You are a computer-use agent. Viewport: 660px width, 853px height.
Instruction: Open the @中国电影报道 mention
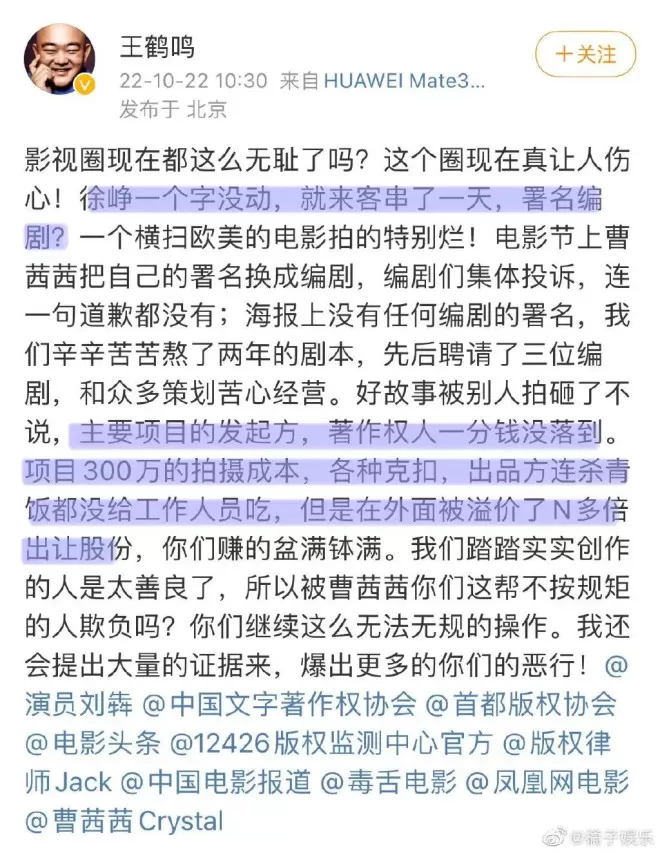(x=215, y=782)
